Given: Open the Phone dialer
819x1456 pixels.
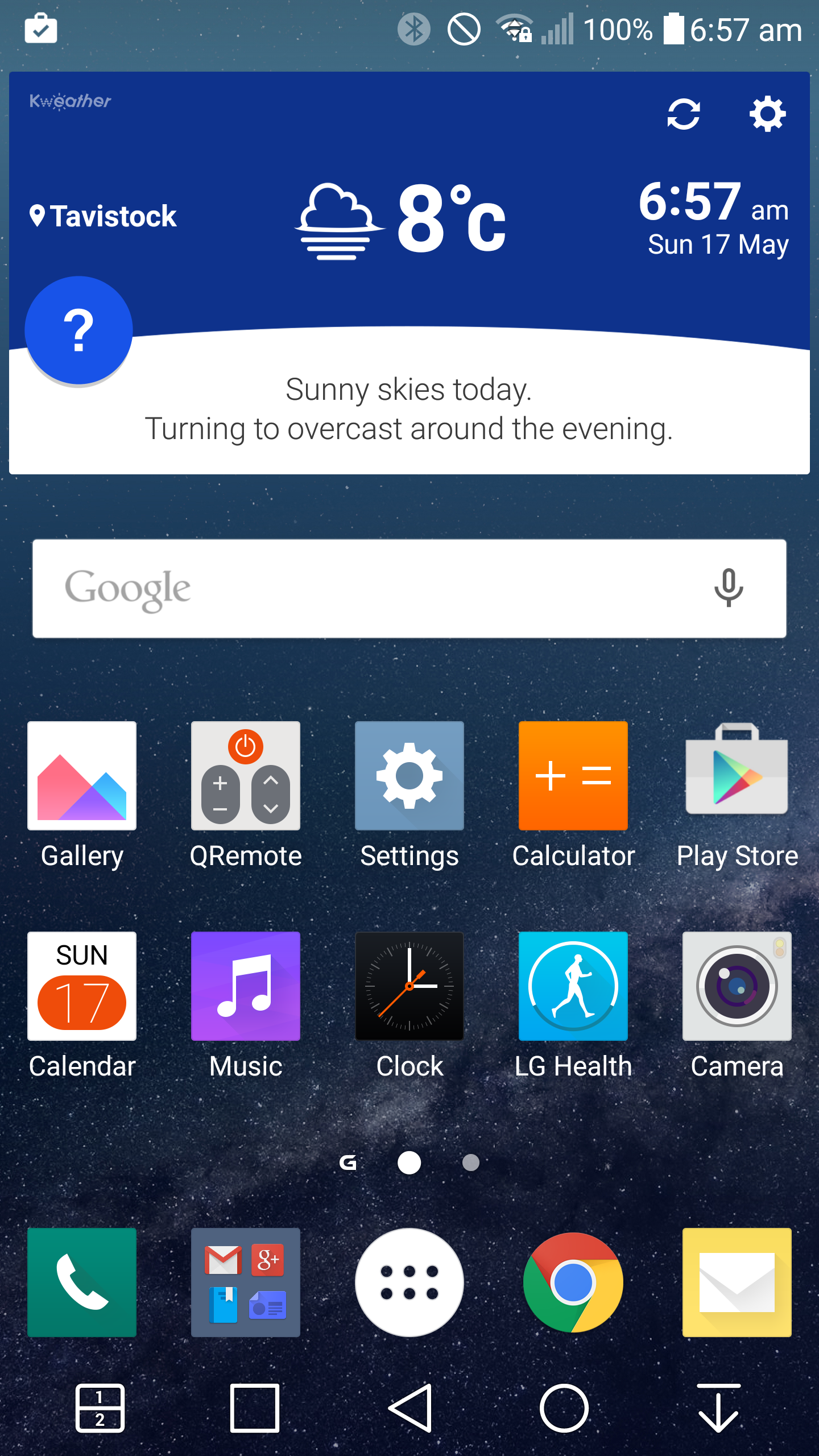Looking at the screenshot, I should 82,1283.
